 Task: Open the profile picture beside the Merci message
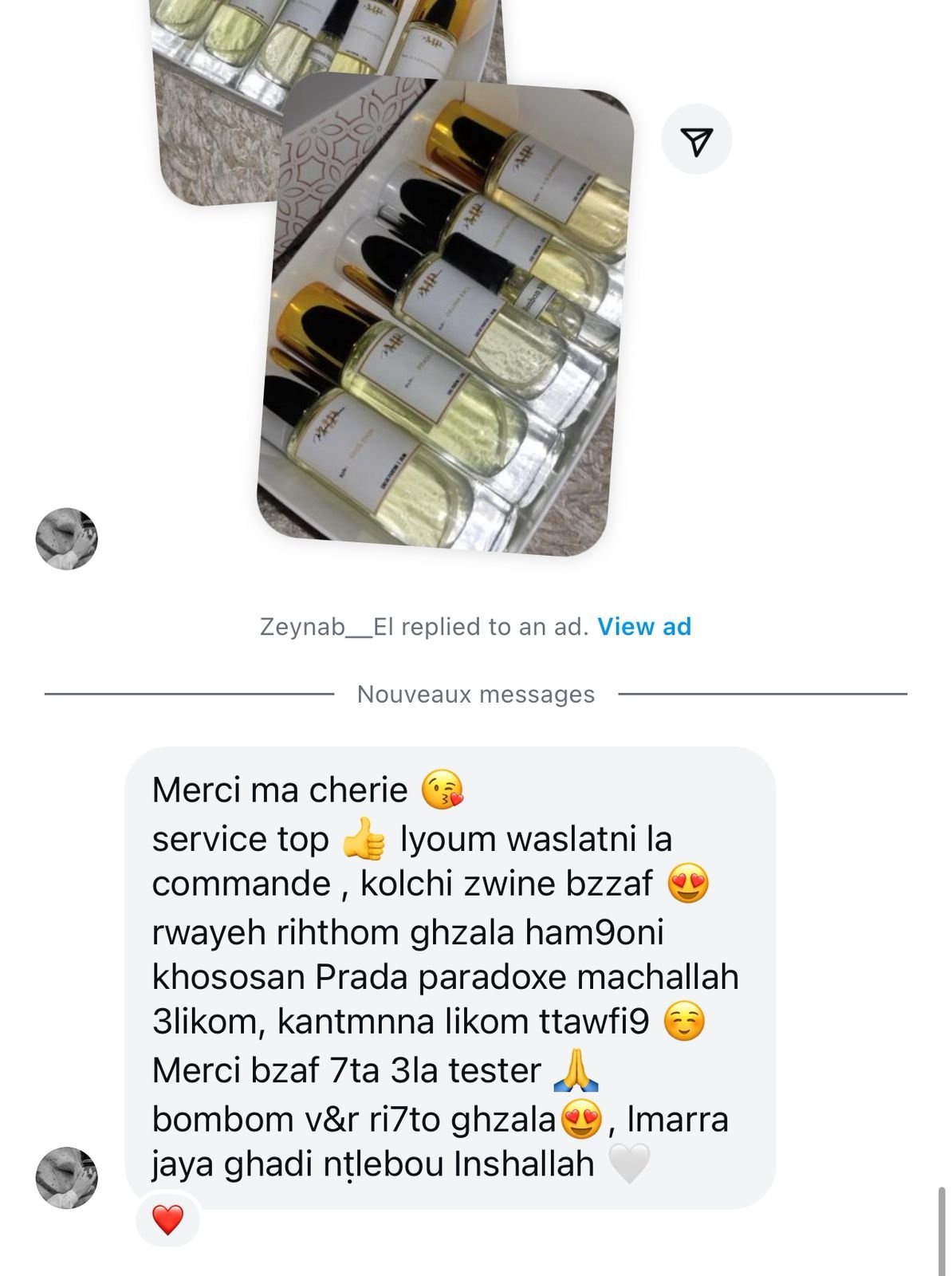coord(67,1178)
